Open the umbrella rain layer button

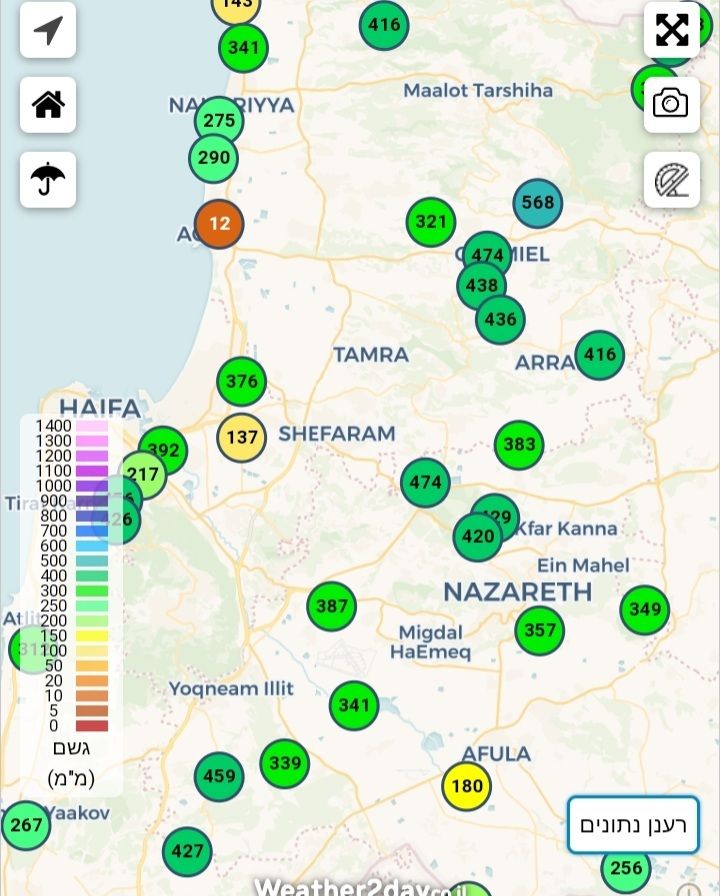point(48,180)
